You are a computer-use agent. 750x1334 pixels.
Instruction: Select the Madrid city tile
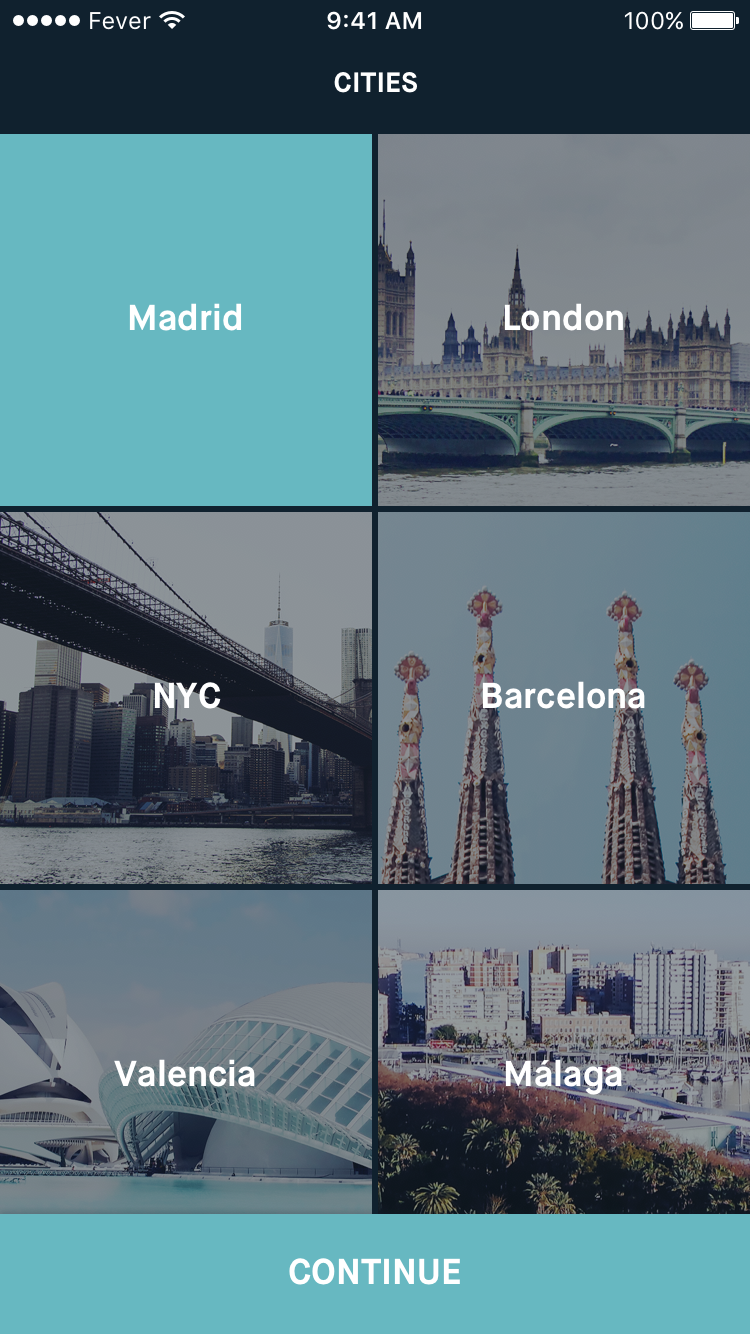tap(185, 319)
